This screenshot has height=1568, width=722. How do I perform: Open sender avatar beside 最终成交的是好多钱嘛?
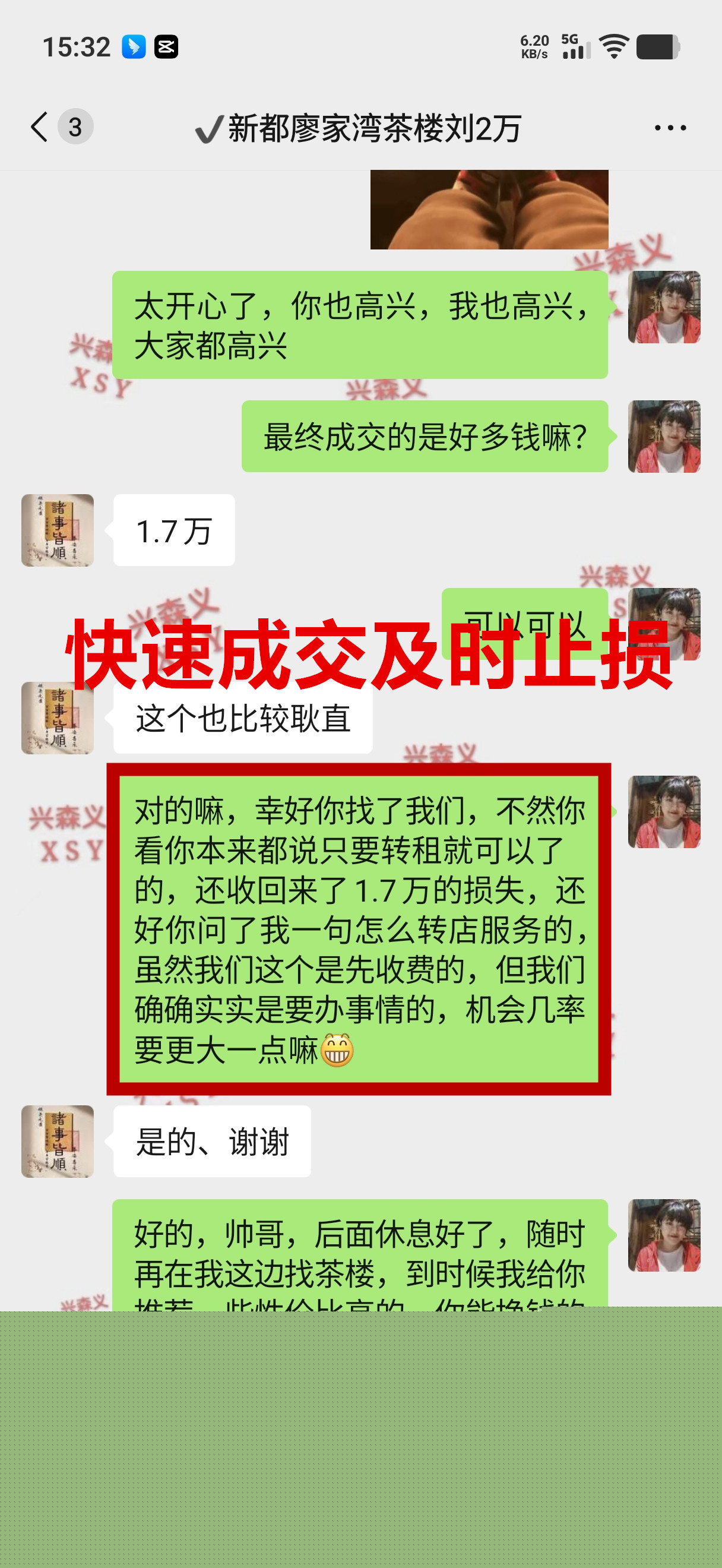[663, 437]
